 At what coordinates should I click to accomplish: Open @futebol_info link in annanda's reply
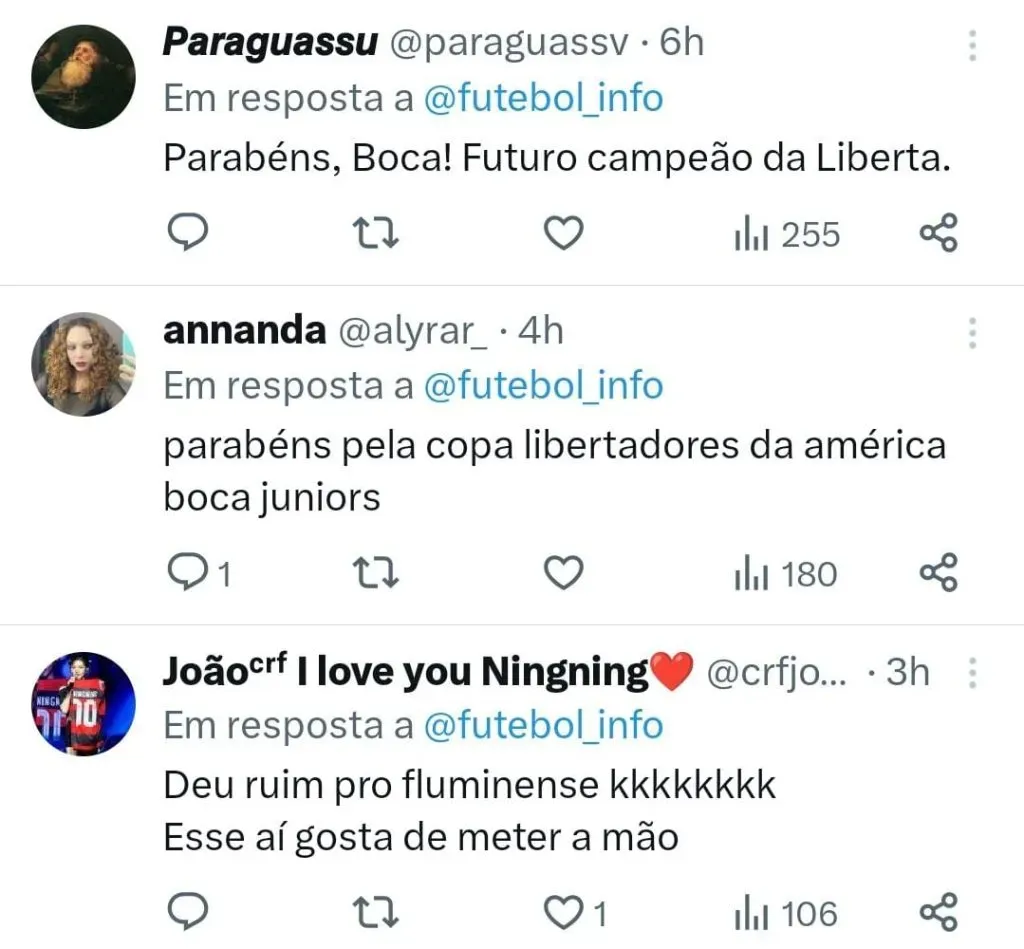pos(543,385)
